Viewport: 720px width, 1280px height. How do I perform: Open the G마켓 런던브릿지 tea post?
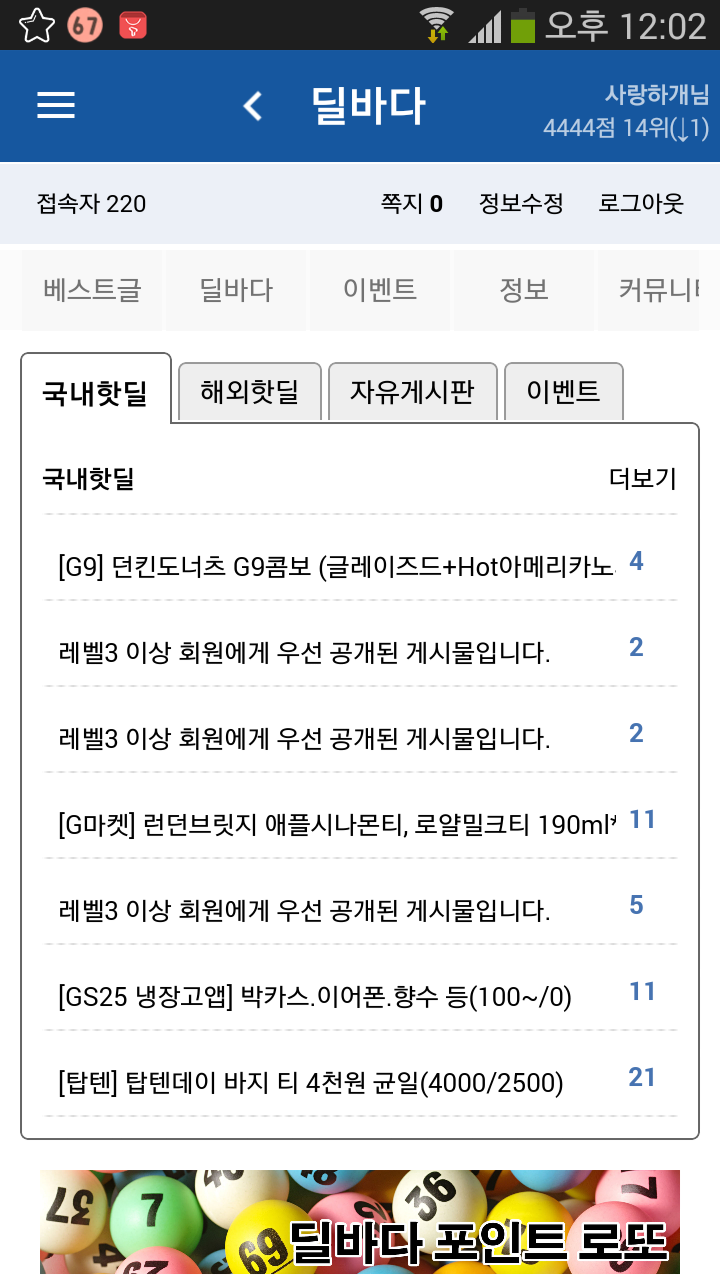coord(335,825)
